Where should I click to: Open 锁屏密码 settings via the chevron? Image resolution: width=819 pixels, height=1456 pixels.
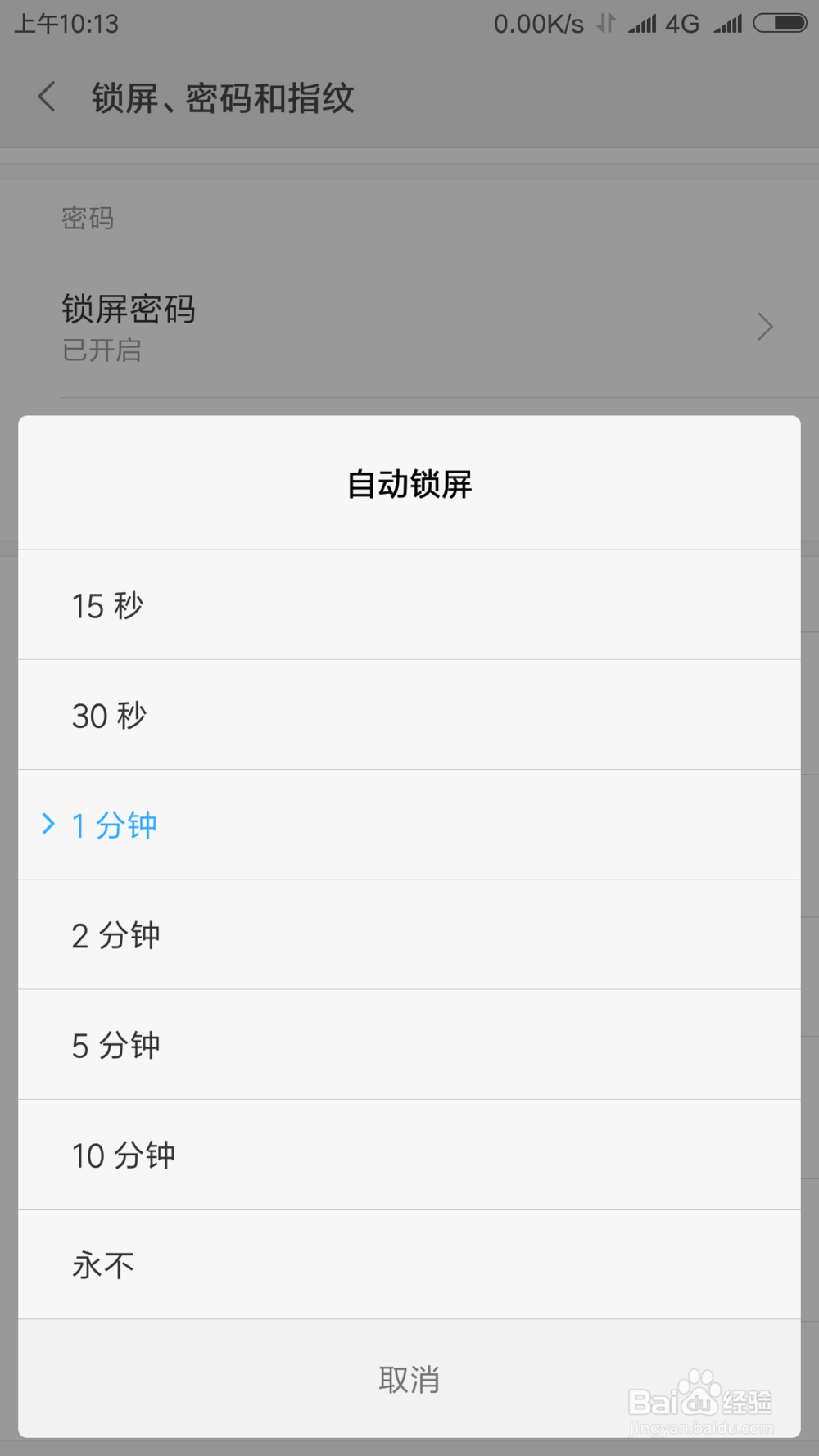pos(764,327)
